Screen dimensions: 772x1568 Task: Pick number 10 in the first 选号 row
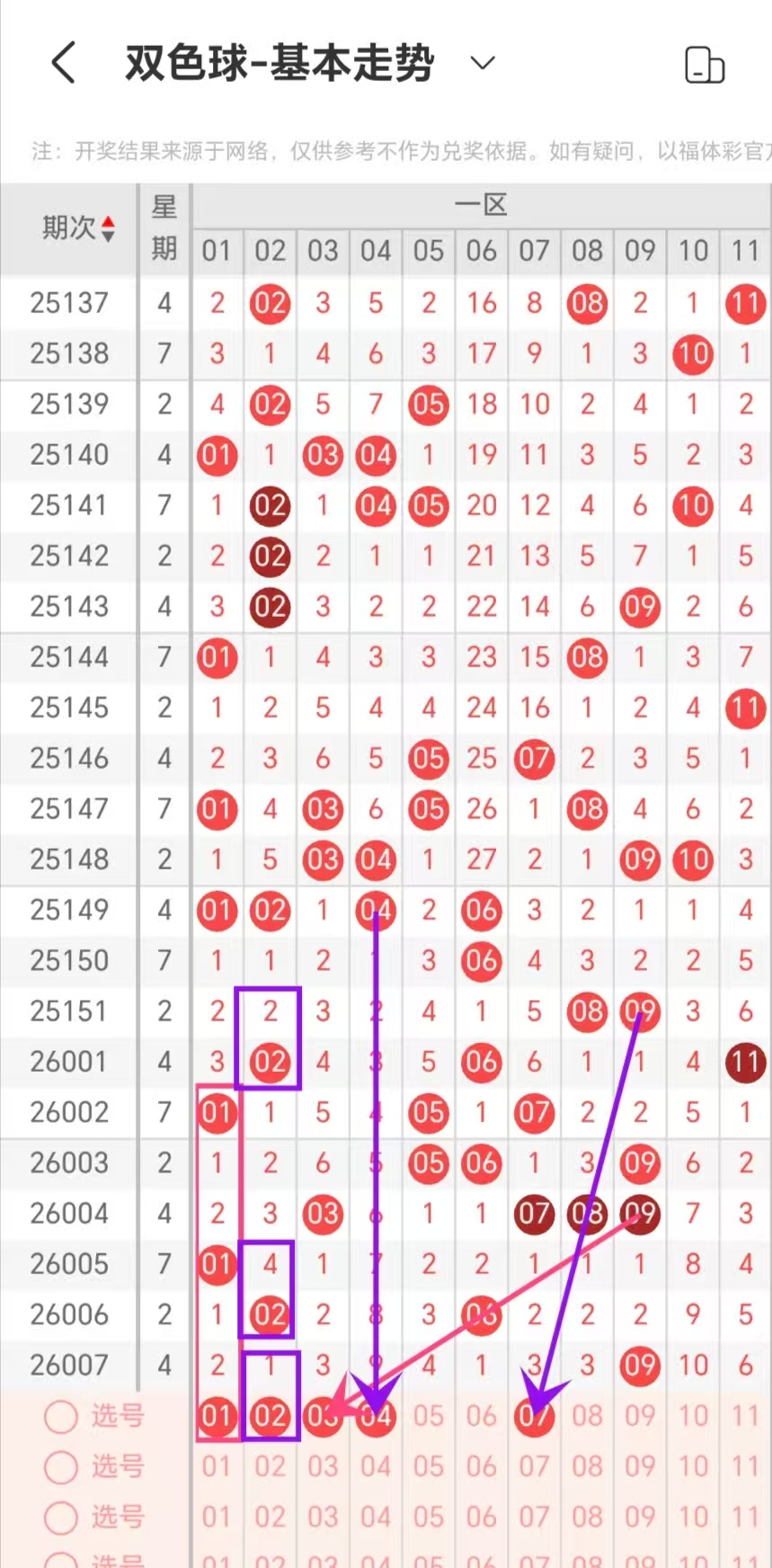[x=693, y=1416]
